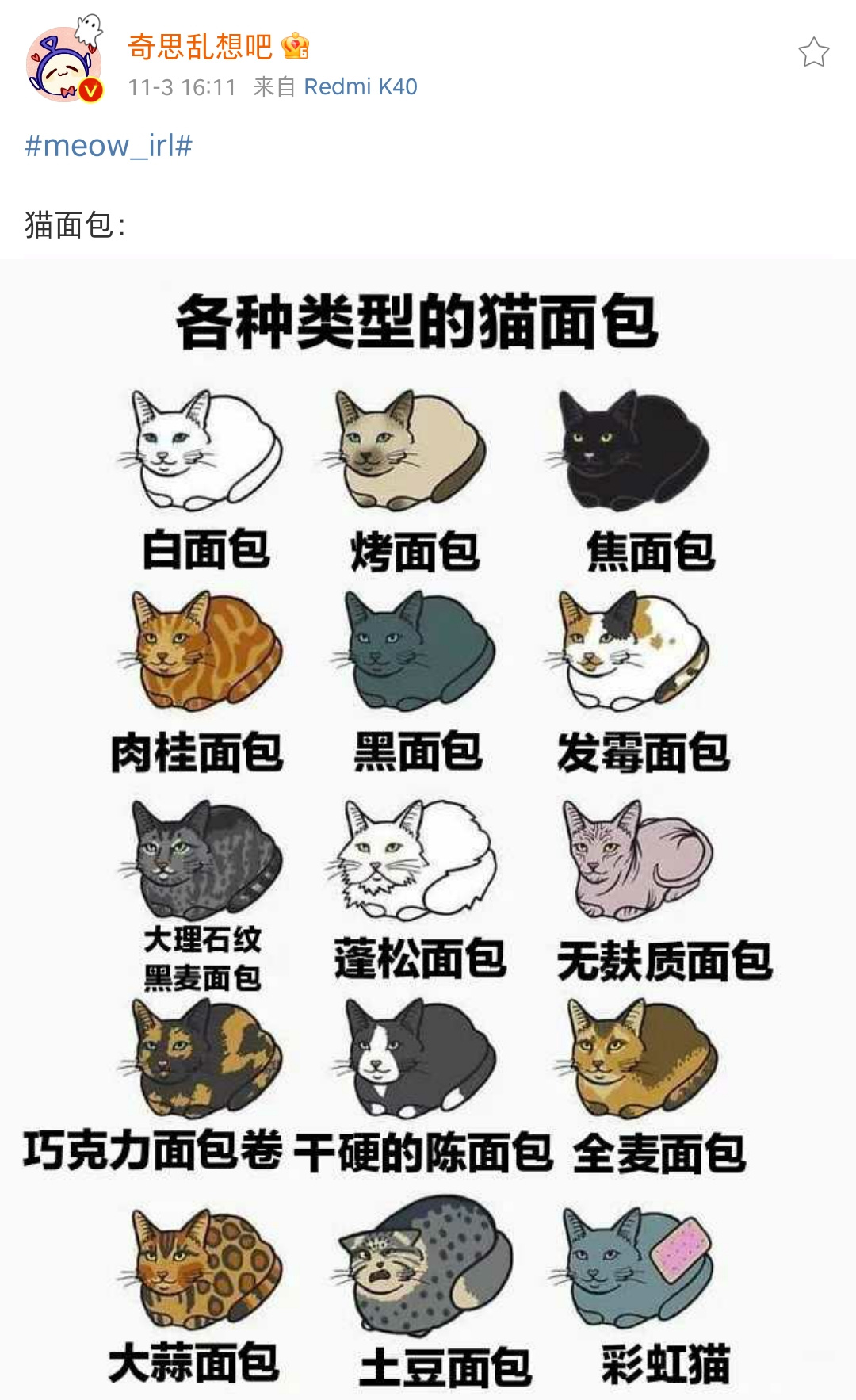
Task: Favorite this post with the star icon
Action: (x=813, y=53)
